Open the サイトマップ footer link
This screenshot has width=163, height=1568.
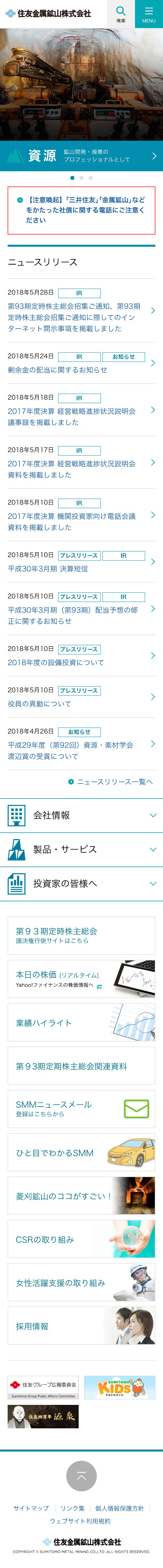click(31, 1508)
